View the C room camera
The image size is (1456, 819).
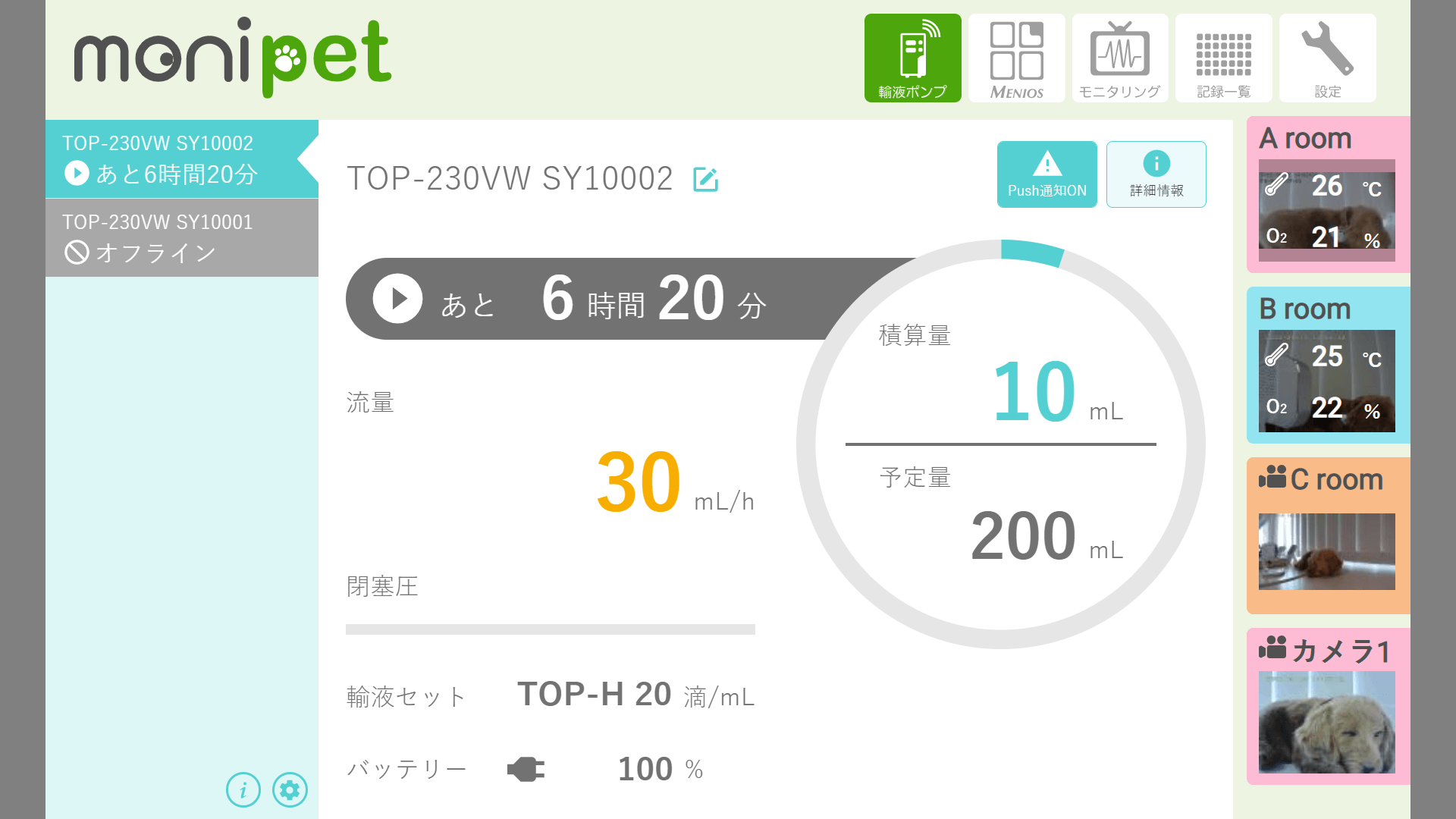tap(1327, 536)
